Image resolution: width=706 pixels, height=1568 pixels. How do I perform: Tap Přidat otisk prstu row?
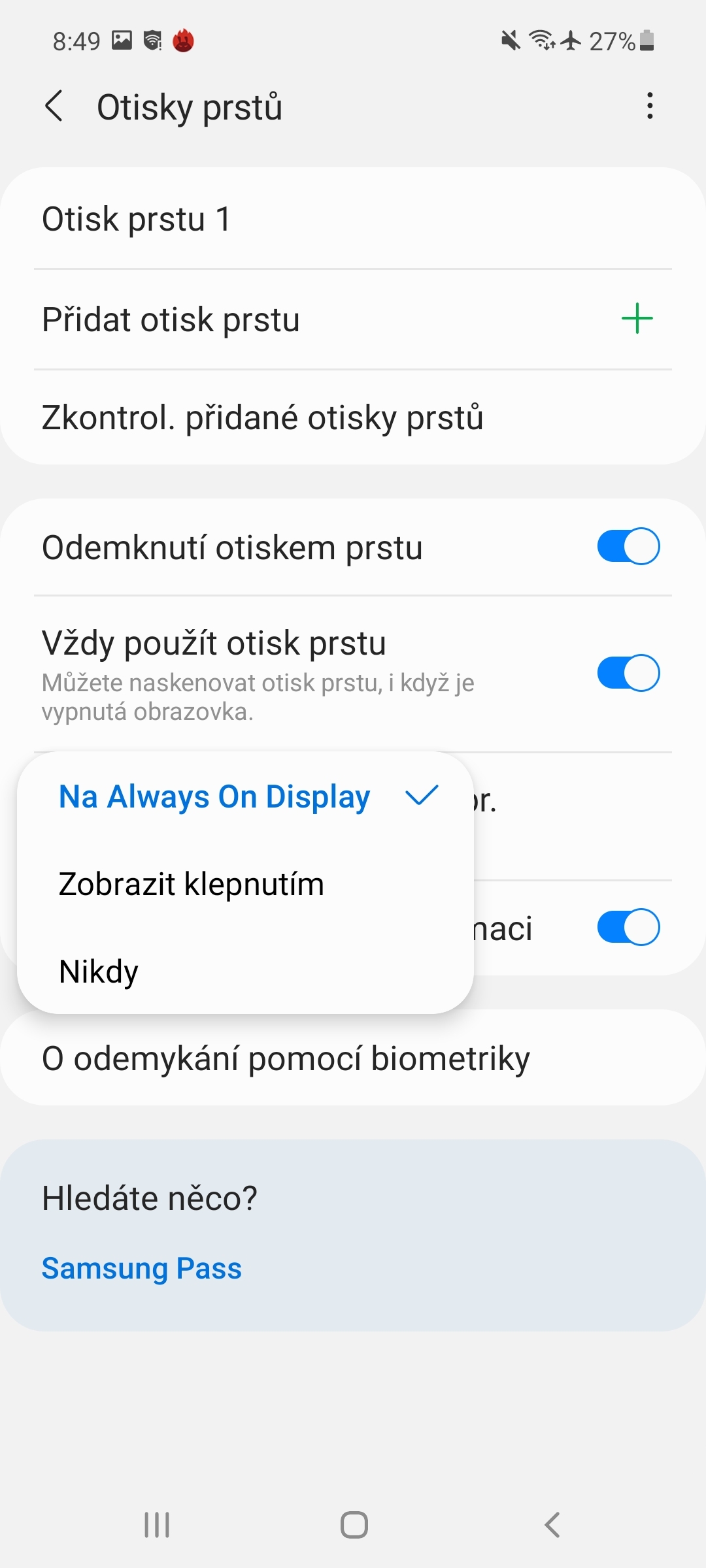pos(353,319)
